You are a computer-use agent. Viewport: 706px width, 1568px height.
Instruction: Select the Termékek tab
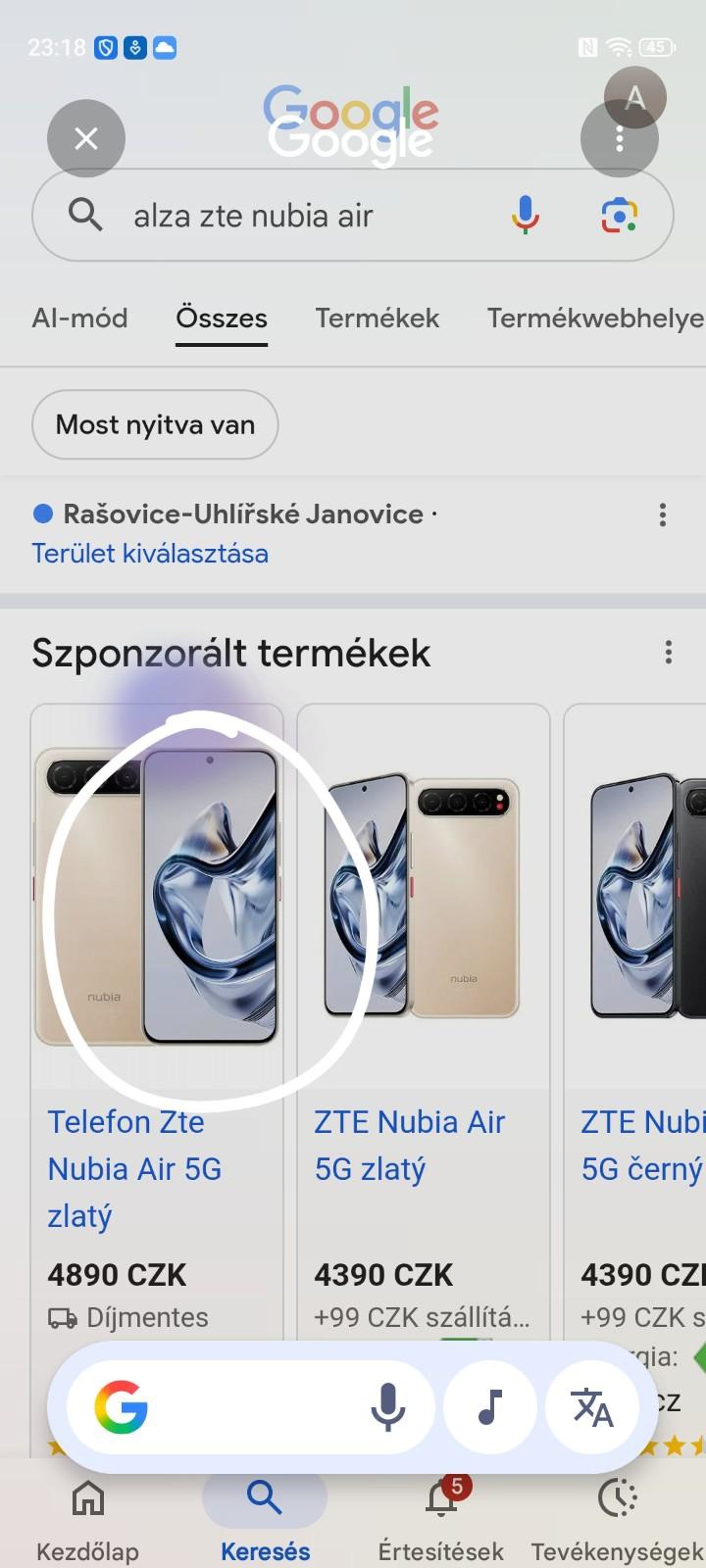click(x=377, y=318)
